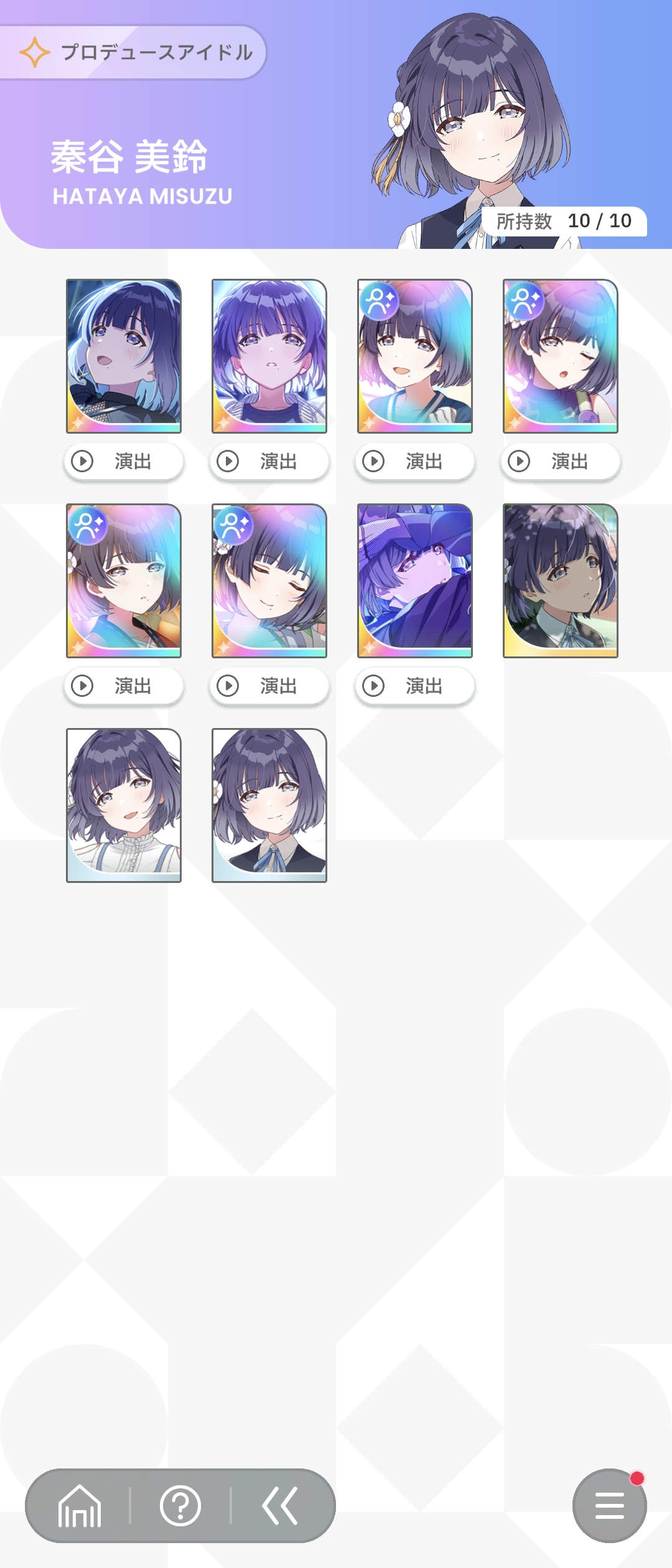
Task: Play 演出 under the first card
Action: click(x=124, y=462)
